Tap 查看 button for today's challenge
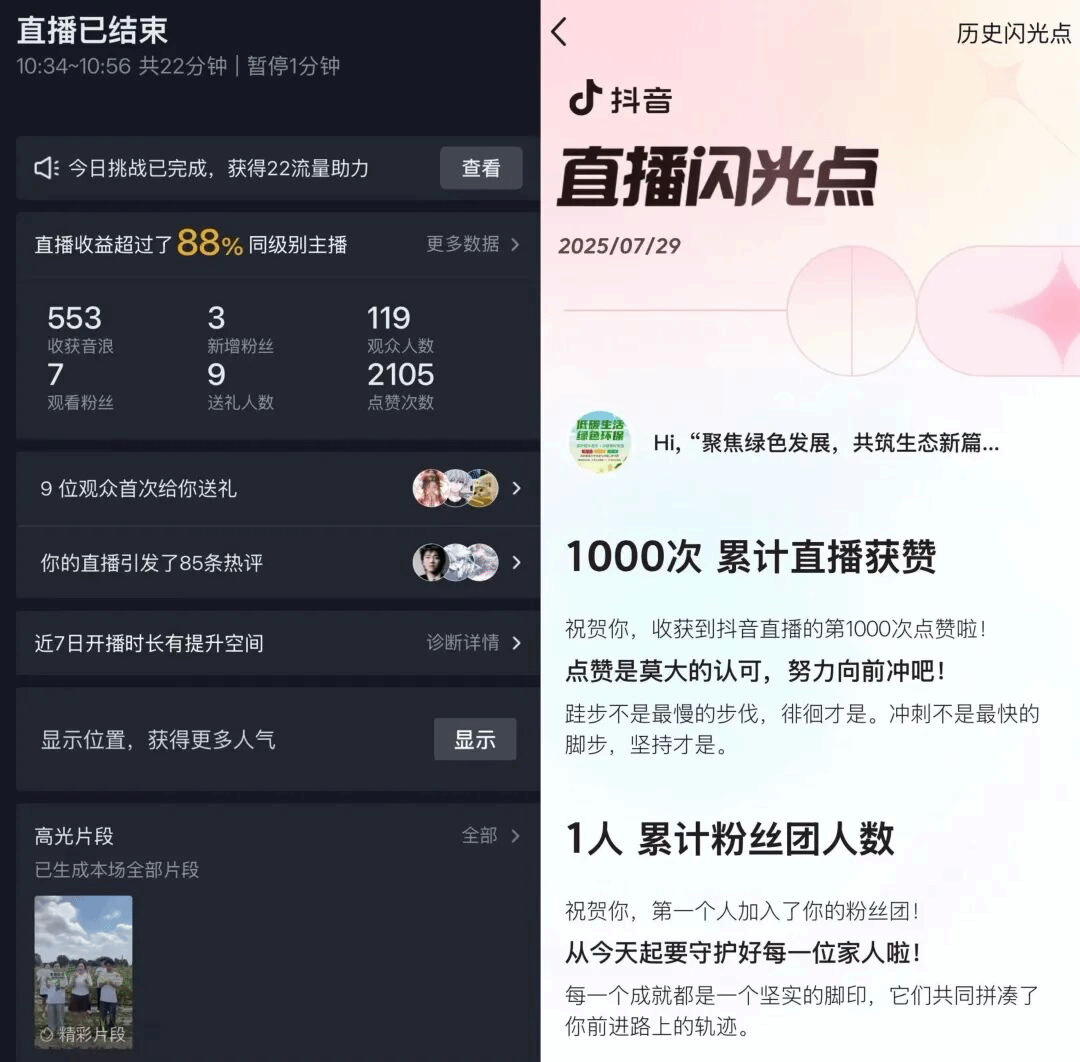This screenshot has width=1080, height=1062. pos(481,168)
